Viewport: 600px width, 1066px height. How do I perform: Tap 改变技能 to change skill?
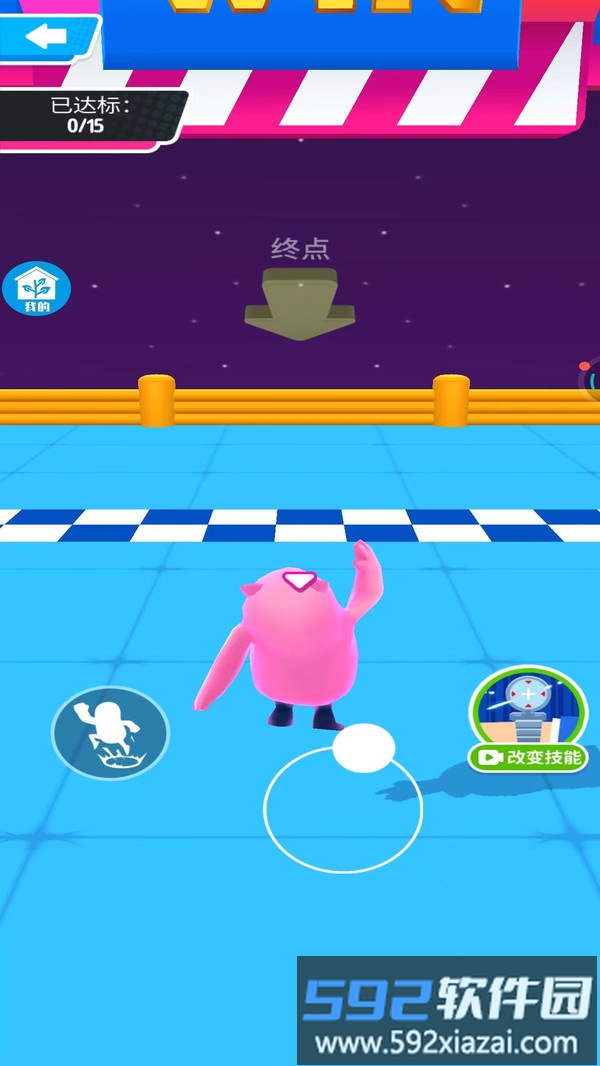pyautogui.click(x=530, y=757)
